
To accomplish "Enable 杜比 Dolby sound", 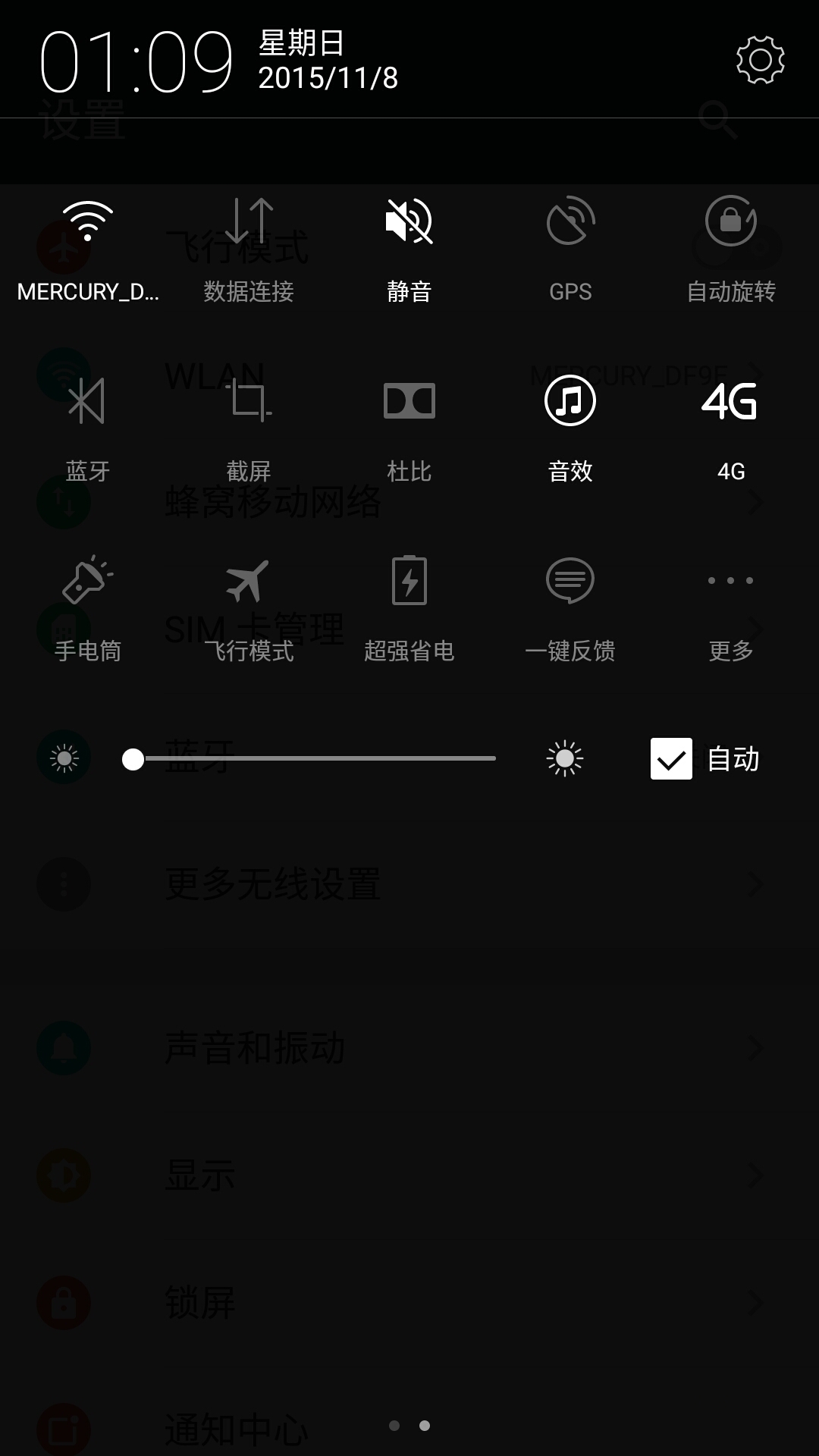I will point(409,402).
